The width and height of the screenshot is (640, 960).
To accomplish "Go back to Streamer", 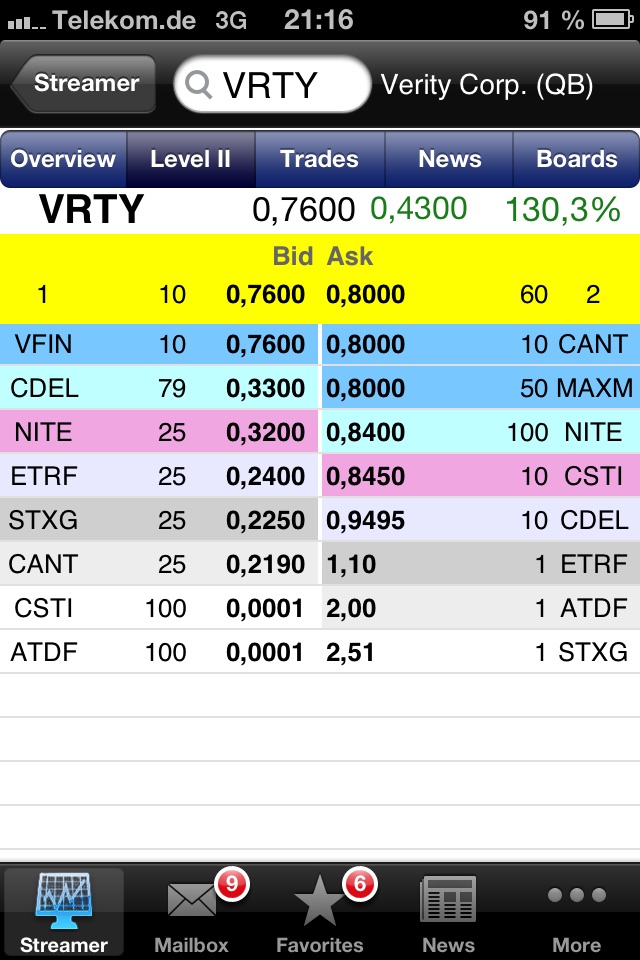I will coord(84,83).
